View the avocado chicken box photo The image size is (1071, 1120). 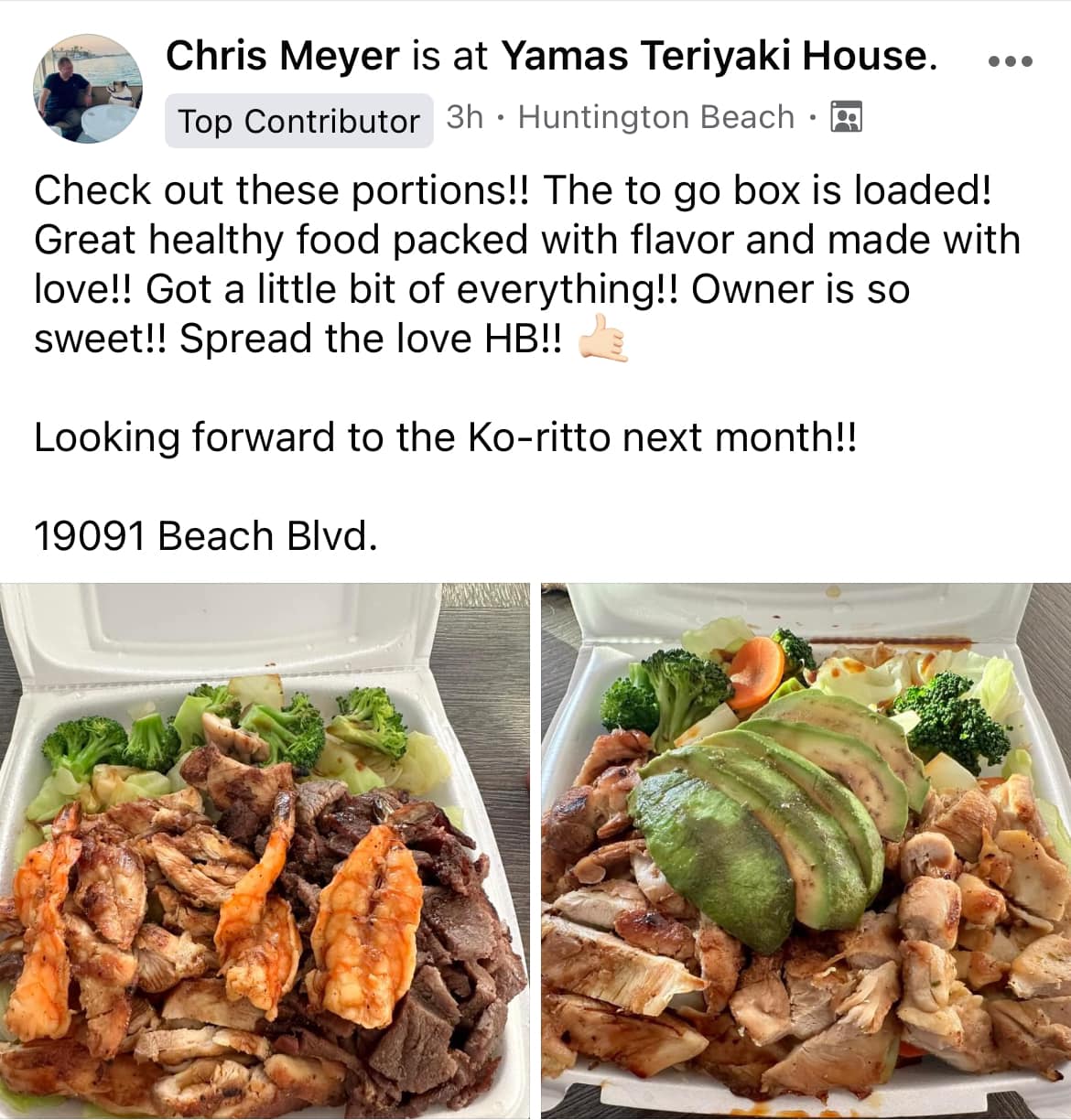click(x=806, y=851)
